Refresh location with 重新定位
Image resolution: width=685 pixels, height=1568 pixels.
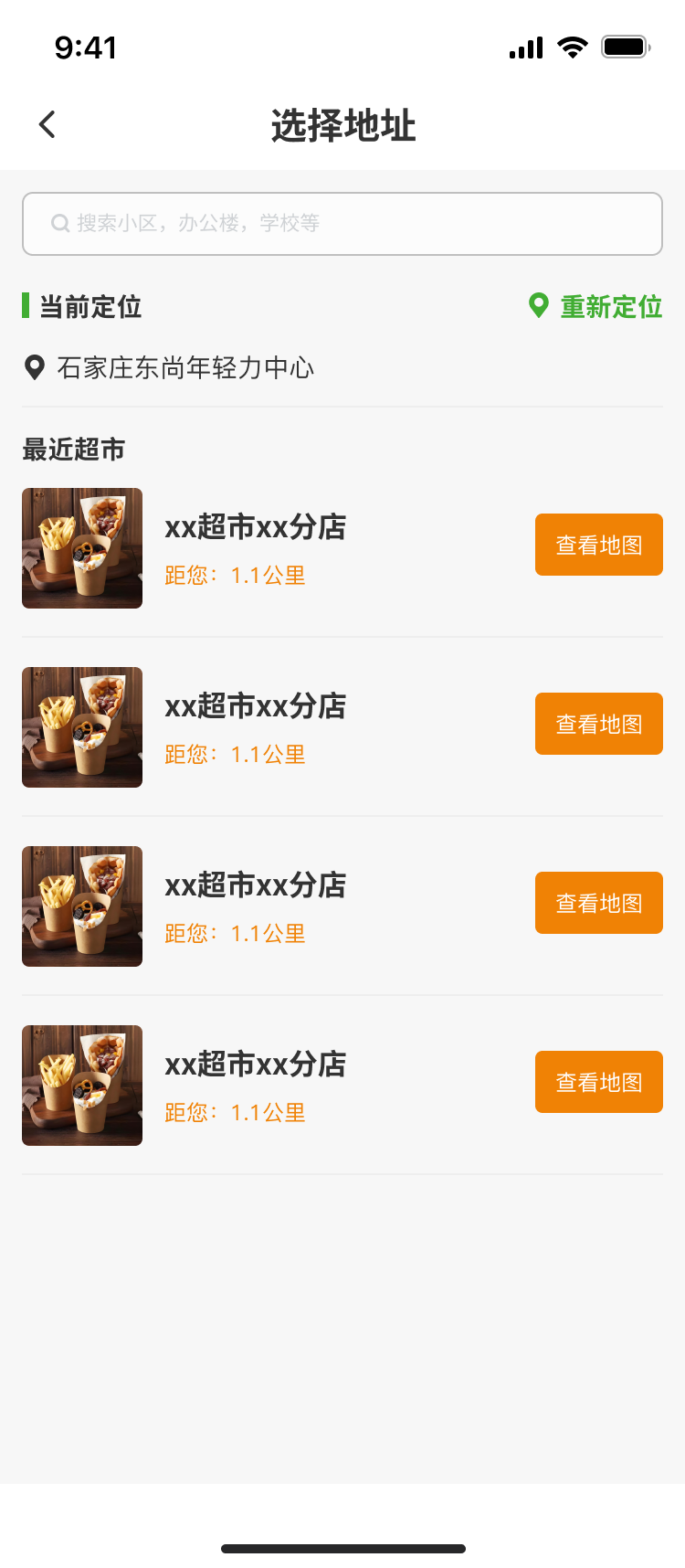596,307
